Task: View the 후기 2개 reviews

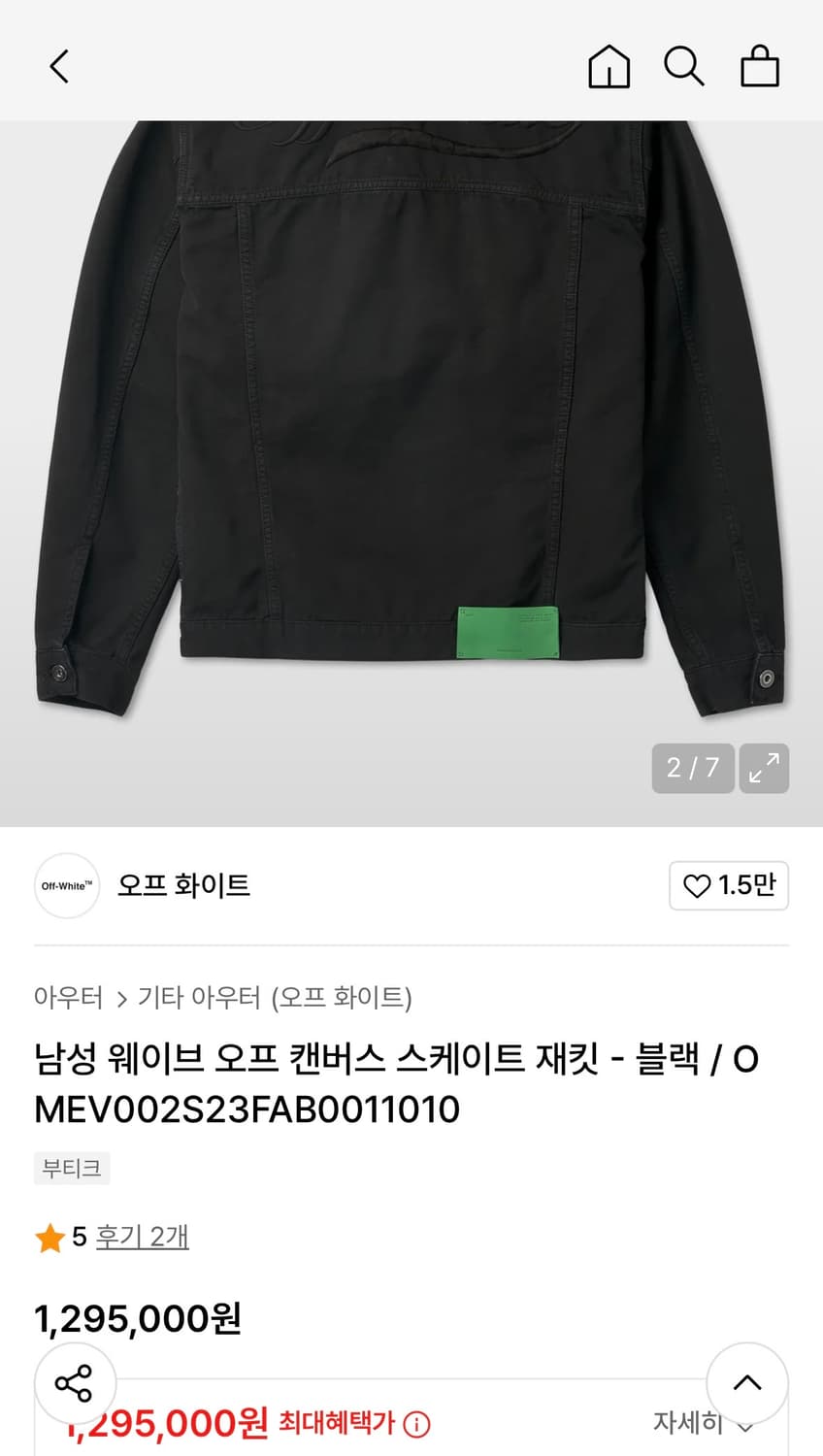Action: coord(142,1236)
